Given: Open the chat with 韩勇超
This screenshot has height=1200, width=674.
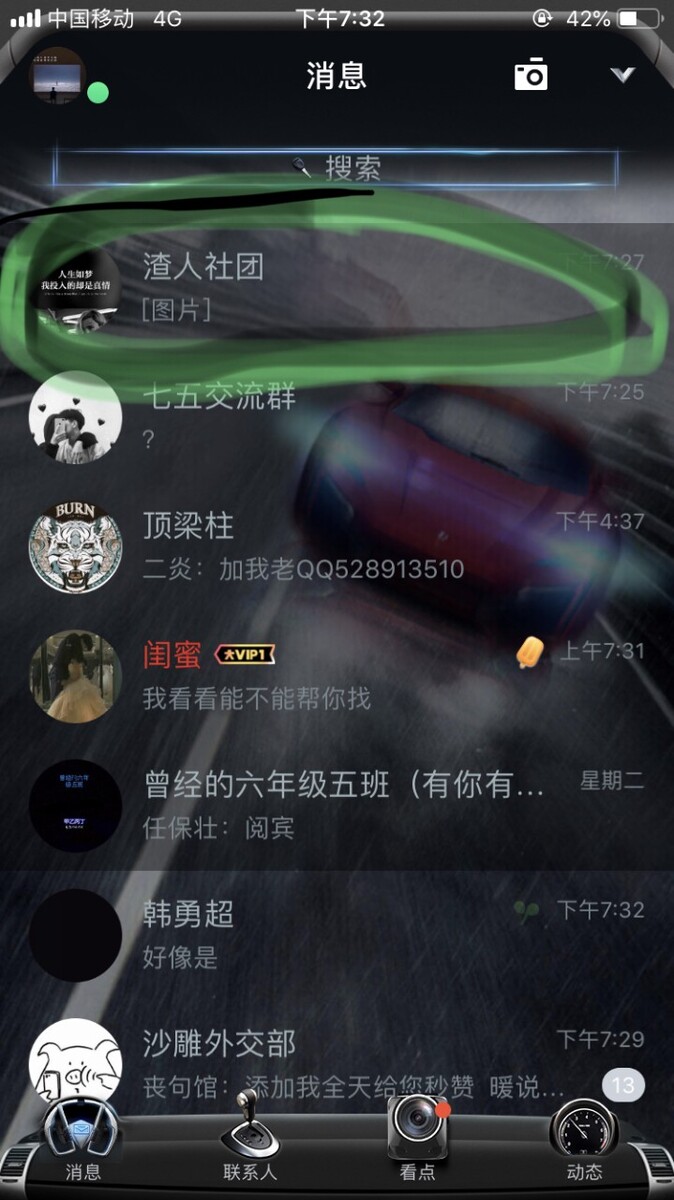Looking at the screenshot, I should point(336,935).
